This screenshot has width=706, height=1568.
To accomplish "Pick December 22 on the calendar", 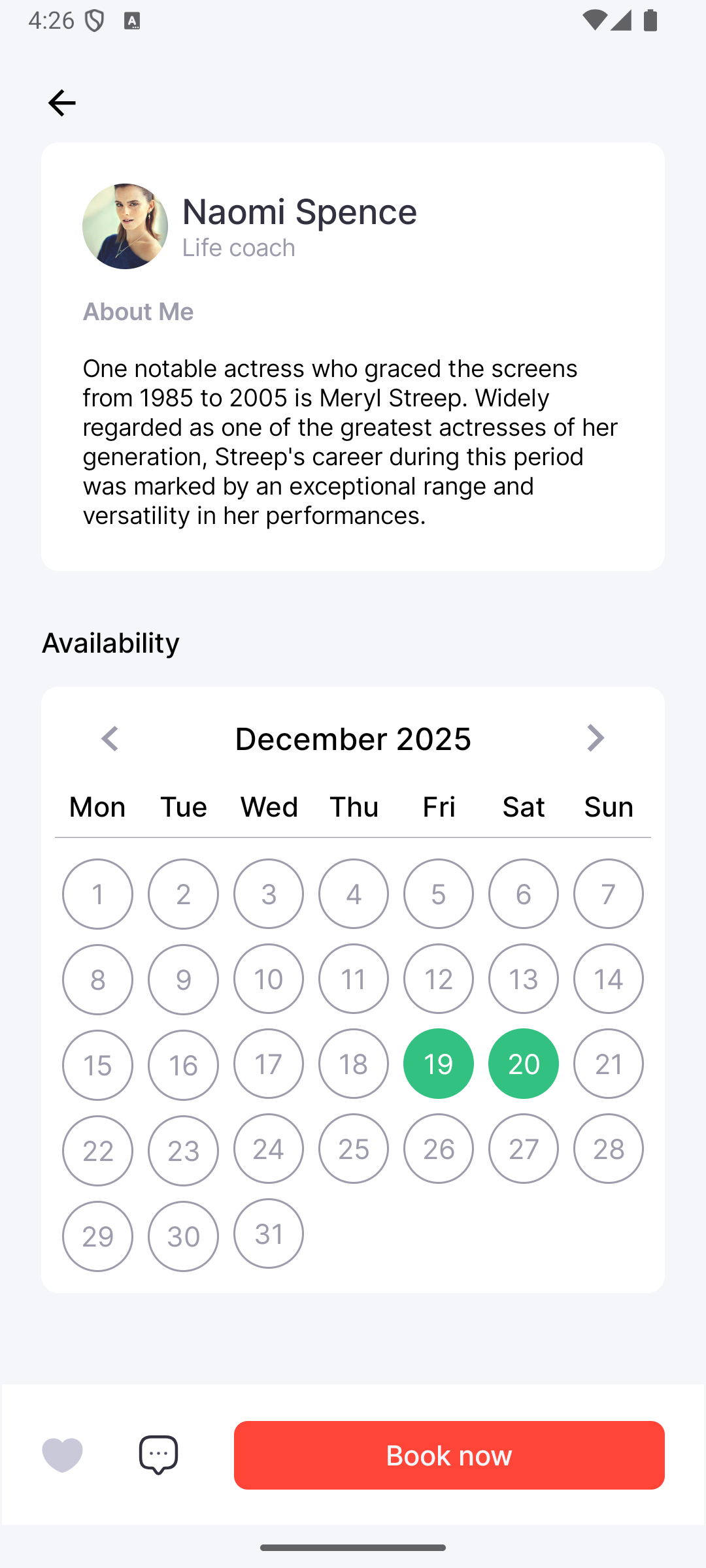I will click(x=97, y=1150).
